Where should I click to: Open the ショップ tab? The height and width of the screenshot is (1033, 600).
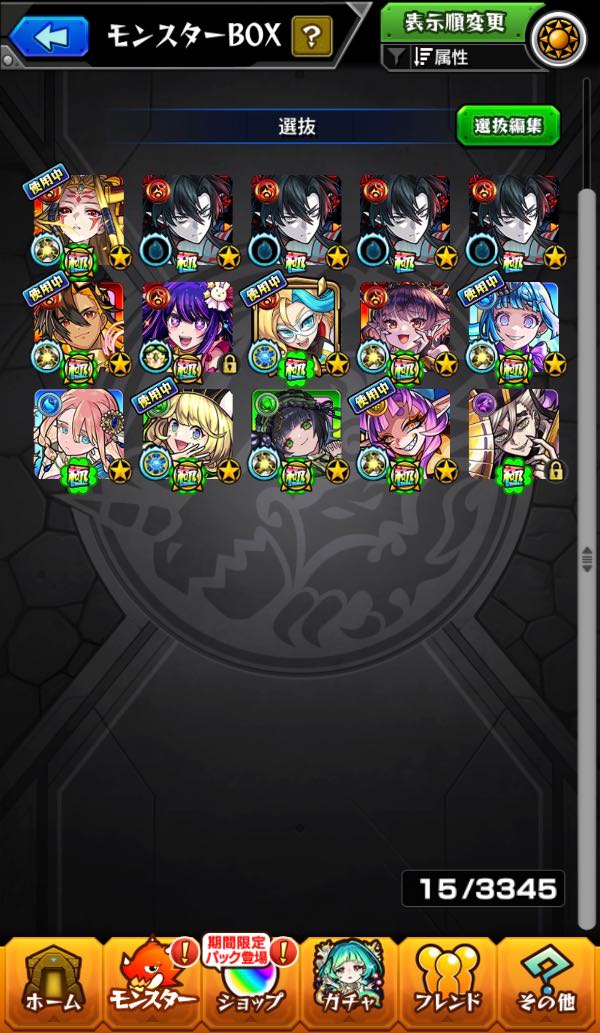coord(248,985)
